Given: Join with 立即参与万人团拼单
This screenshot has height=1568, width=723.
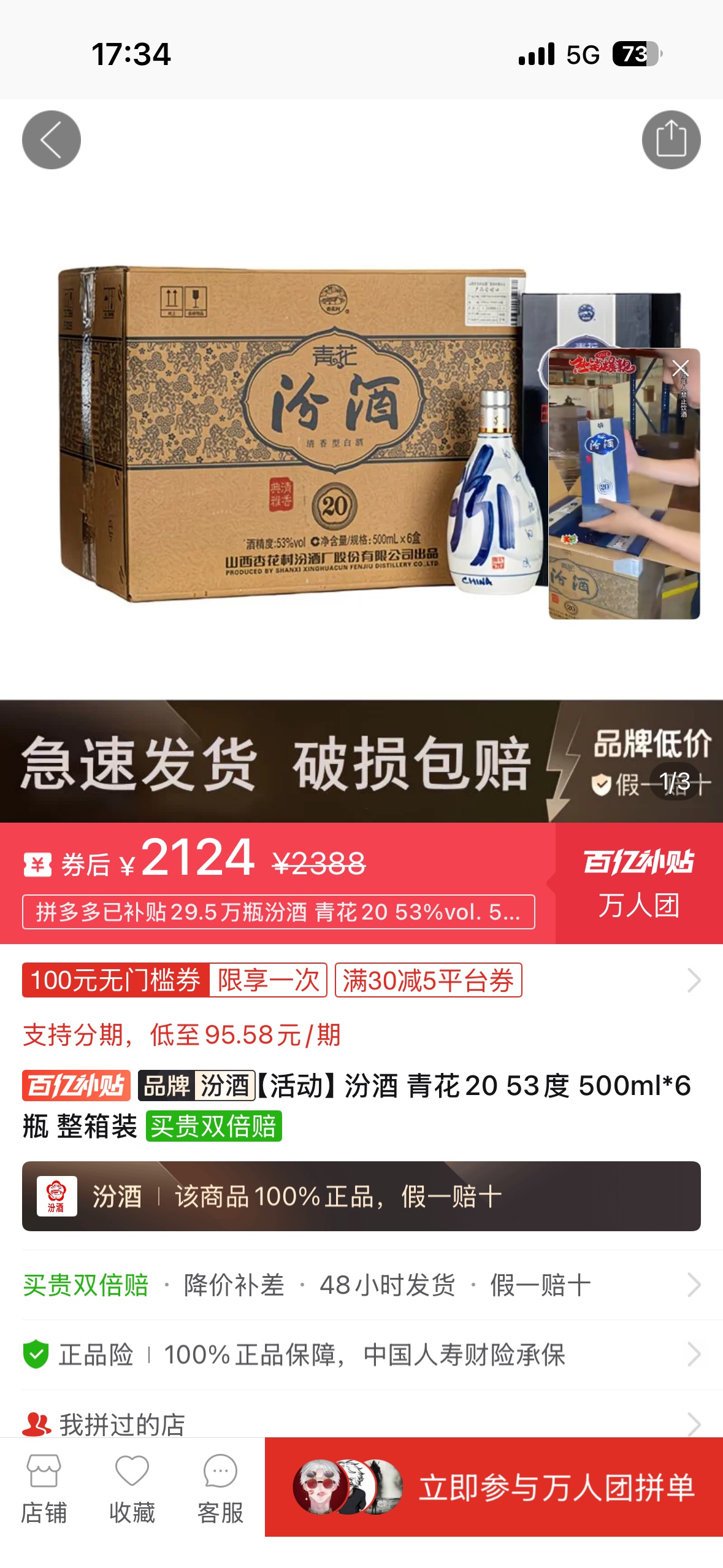Looking at the screenshot, I should tap(494, 1487).
